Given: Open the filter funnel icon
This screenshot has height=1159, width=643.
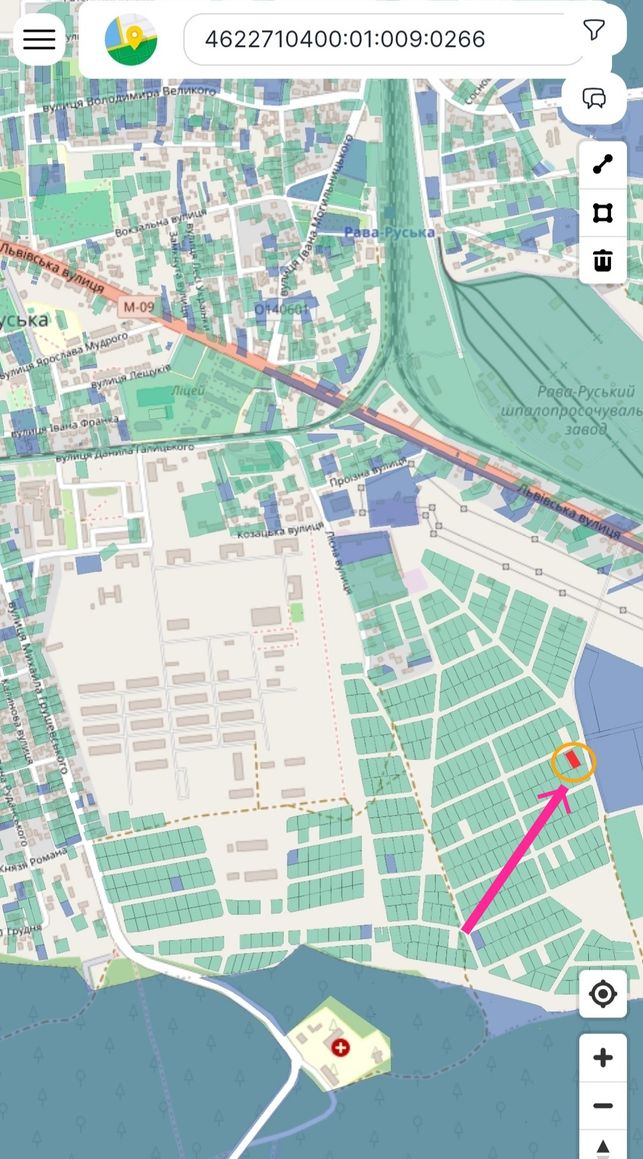Looking at the screenshot, I should (x=593, y=30).
